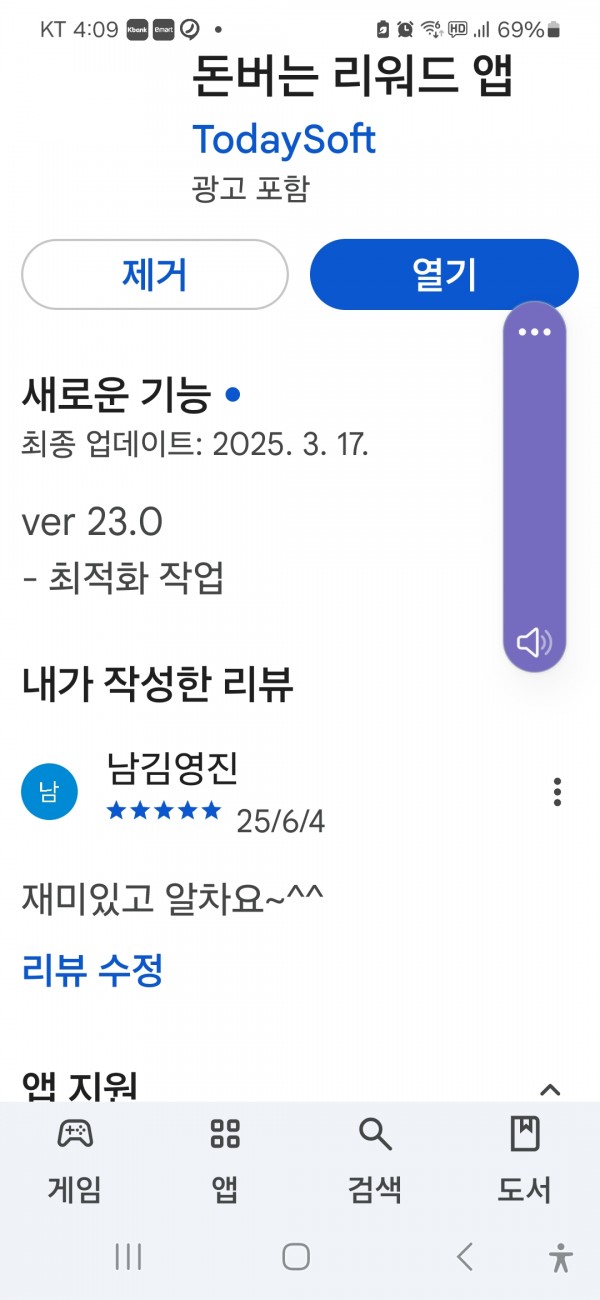The image size is (600, 1300).
Task: Switch to the 게임 tab
Action: [75, 1159]
